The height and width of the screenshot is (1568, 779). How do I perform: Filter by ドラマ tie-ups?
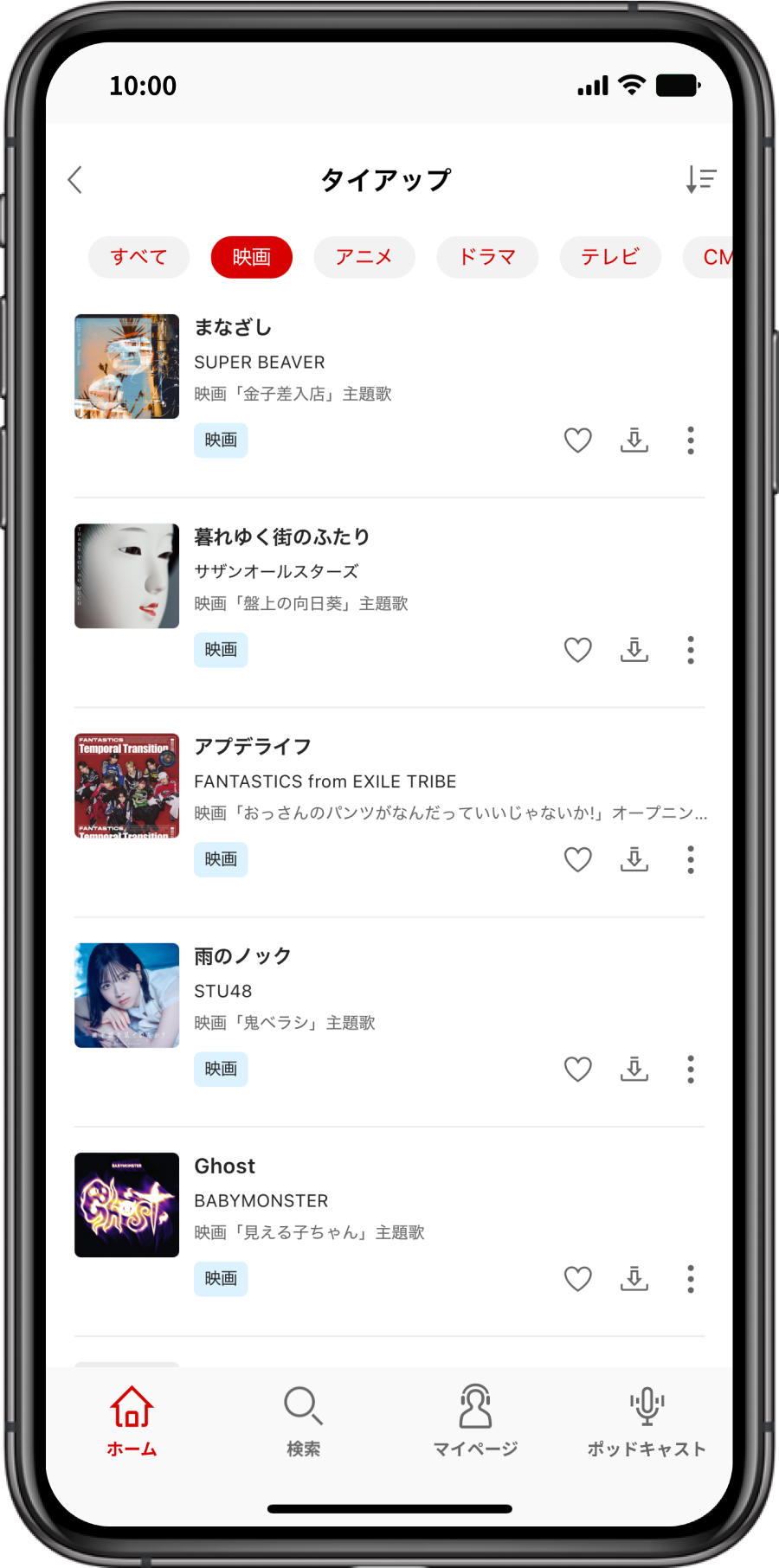487,257
